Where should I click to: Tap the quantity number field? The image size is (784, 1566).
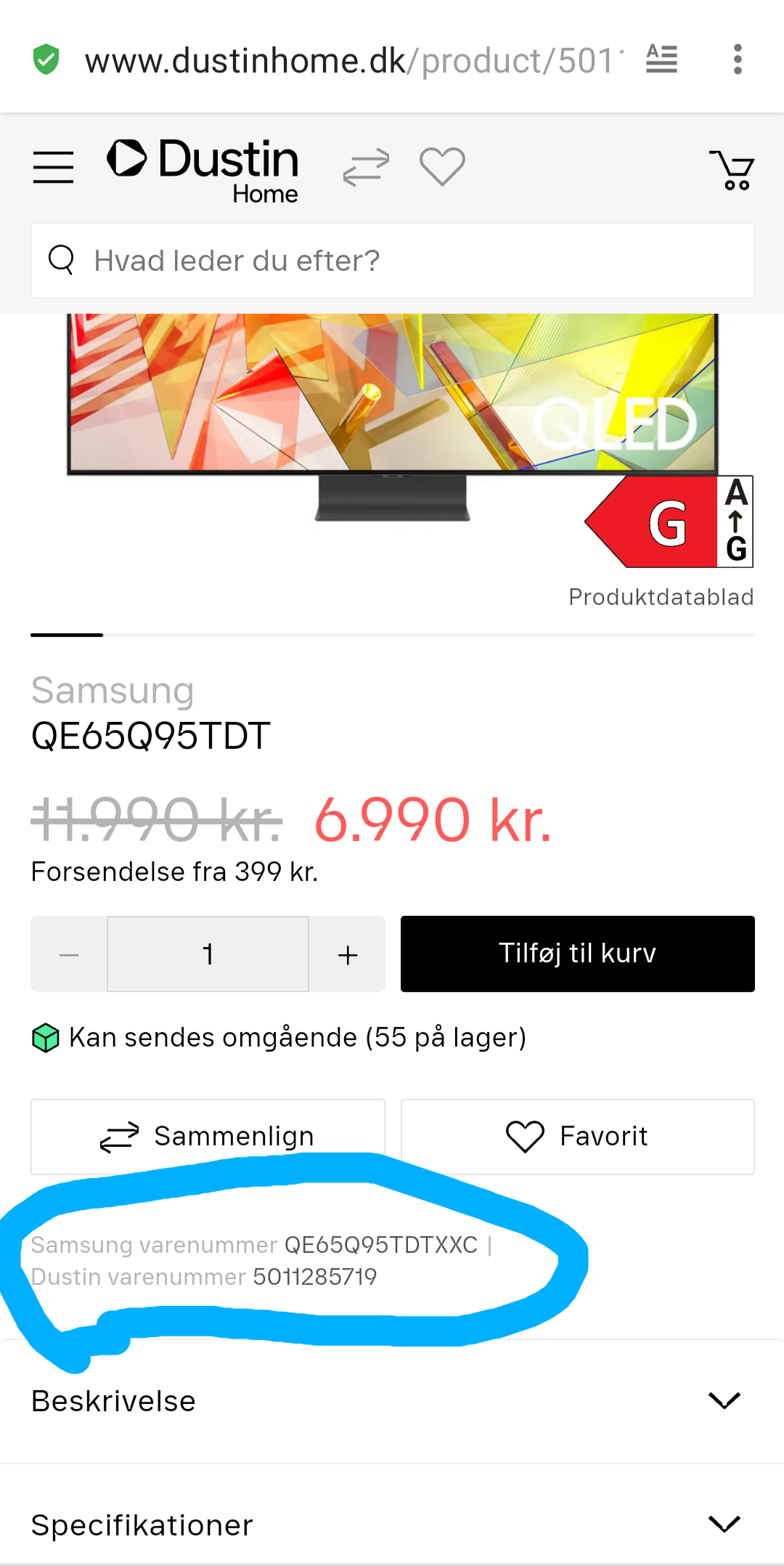pos(208,954)
